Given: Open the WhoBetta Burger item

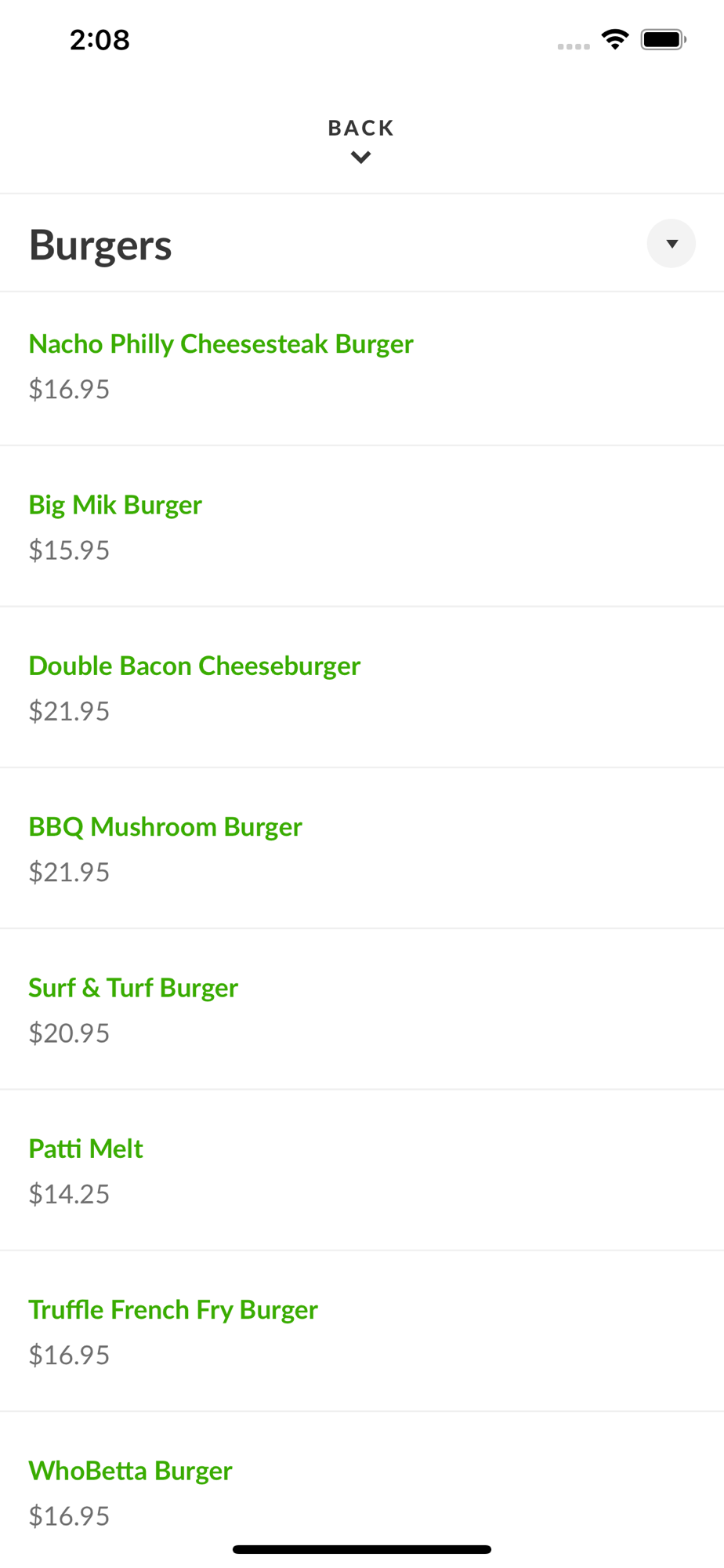Looking at the screenshot, I should (x=131, y=1471).
